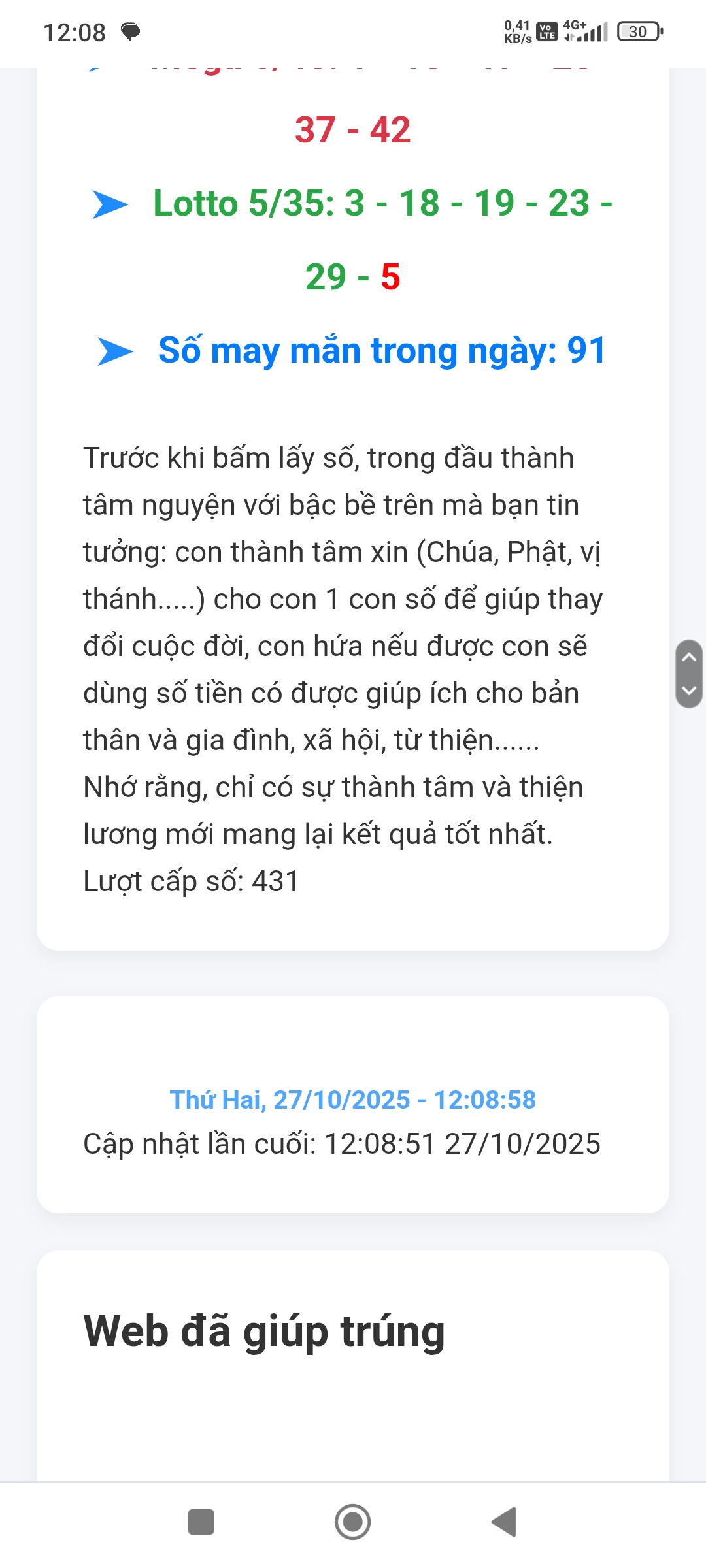Tap the up chevron to jump to page top
Image resolution: width=706 pixels, height=1568 pixels.
(x=689, y=658)
